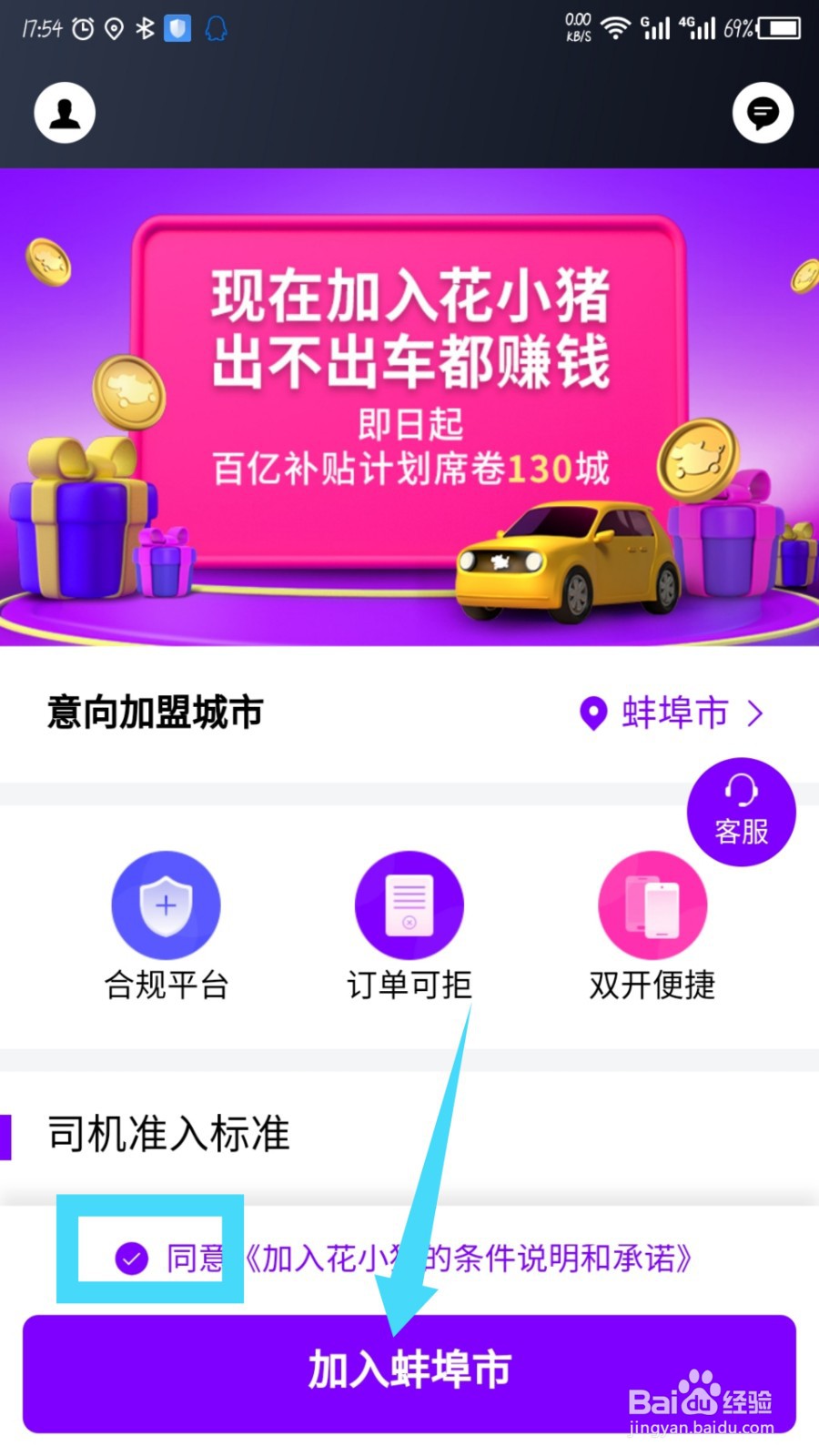Tap the 客服 customer service headset icon
The image size is (819, 1456).
pos(742,810)
